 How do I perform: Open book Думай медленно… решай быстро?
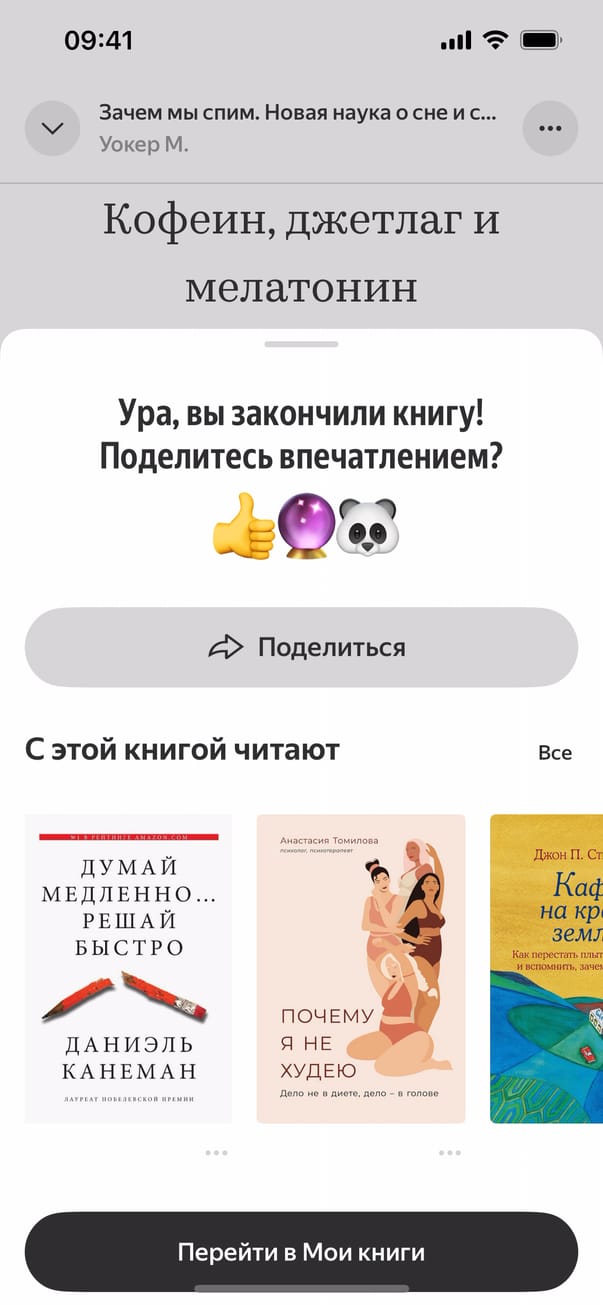pyautogui.click(x=128, y=968)
